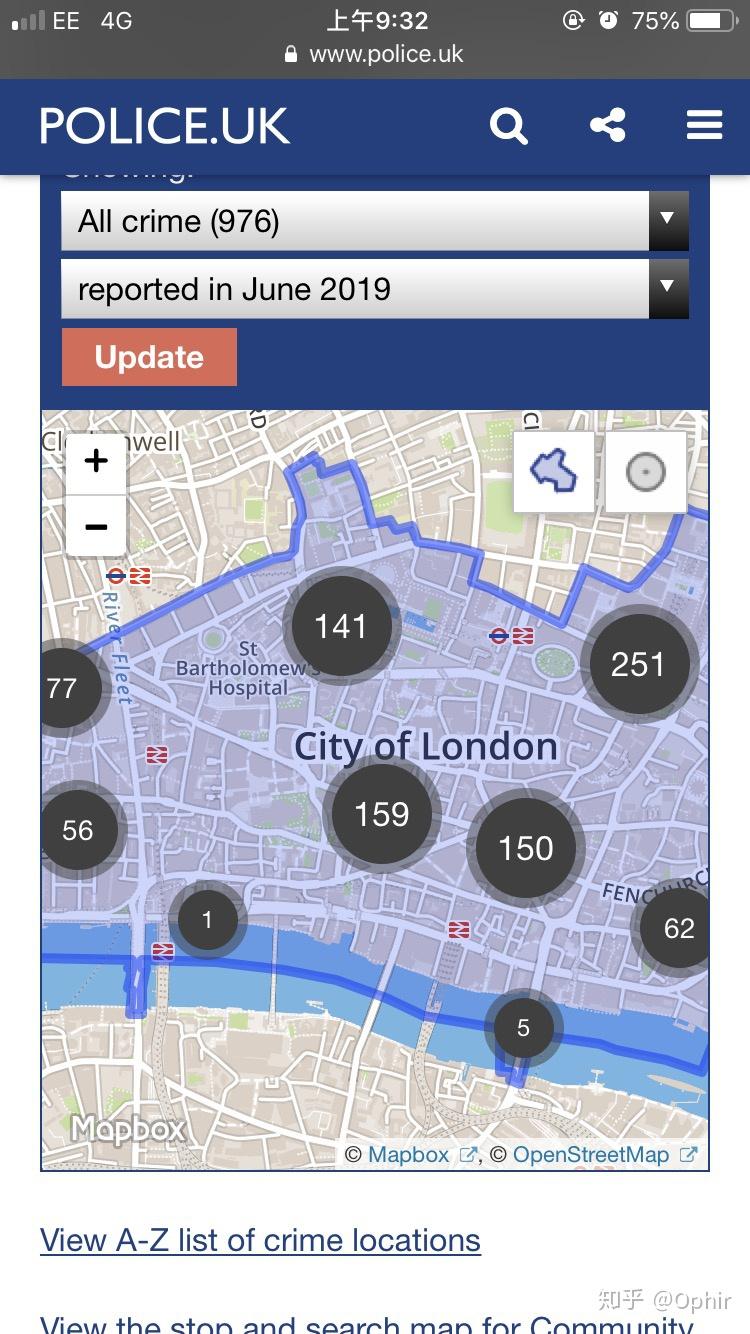750x1334 pixels.
Task: Open the OpenStreetMap attribution link
Action: pyautogui.click(x=591, y=1155)
